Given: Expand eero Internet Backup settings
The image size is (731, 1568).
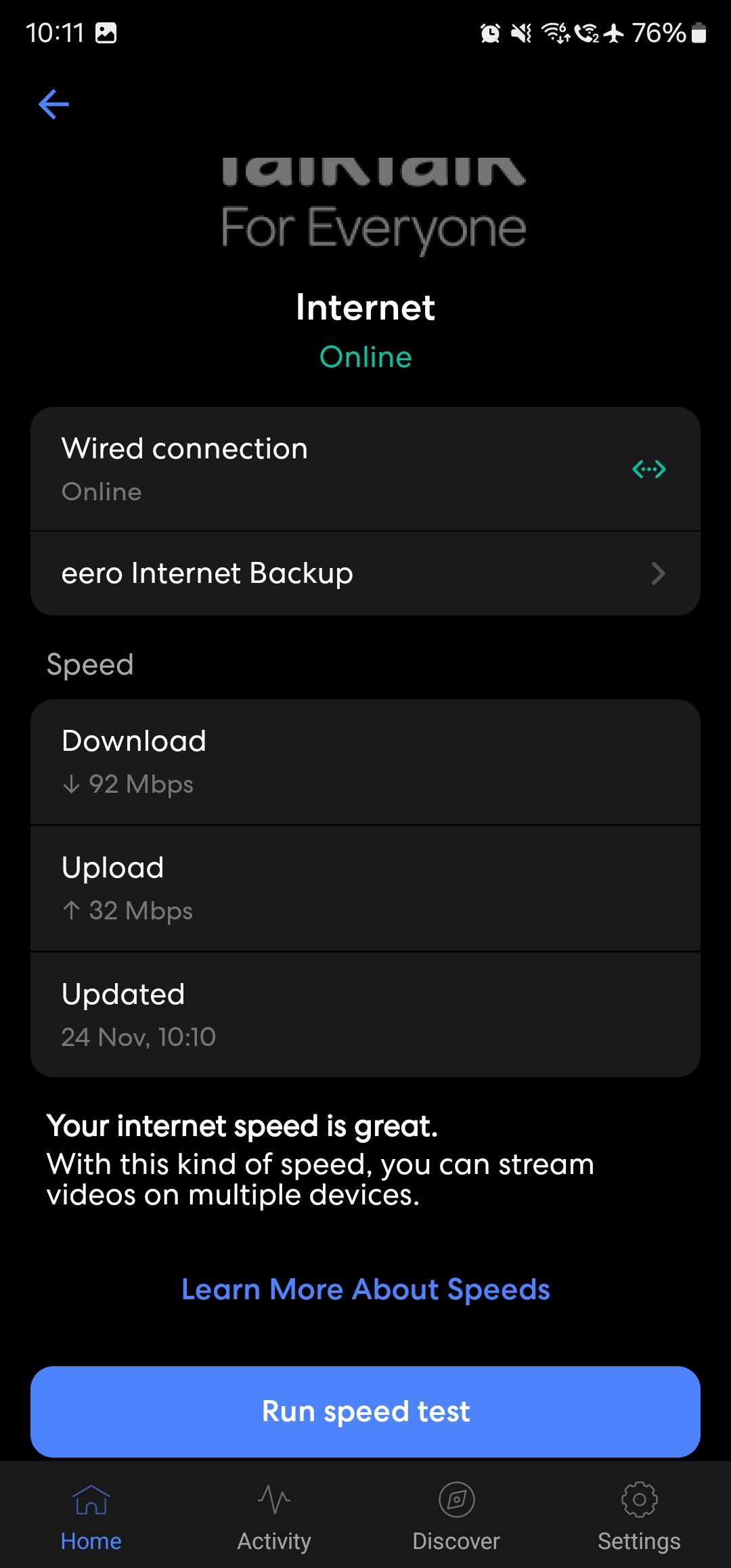Looking at the screenshot, I should (365, 573).
